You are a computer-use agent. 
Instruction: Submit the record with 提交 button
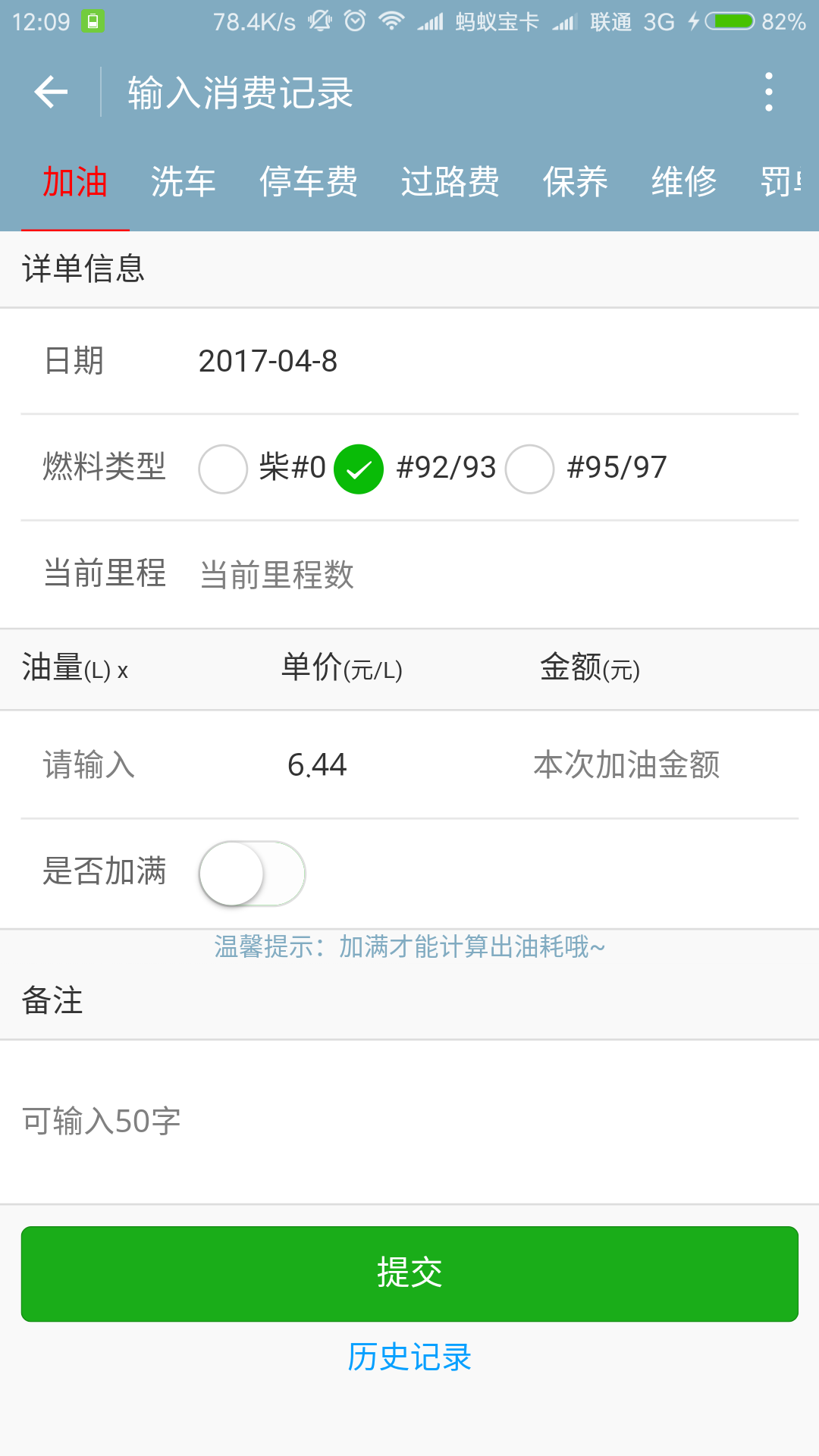coord(409,1274)
